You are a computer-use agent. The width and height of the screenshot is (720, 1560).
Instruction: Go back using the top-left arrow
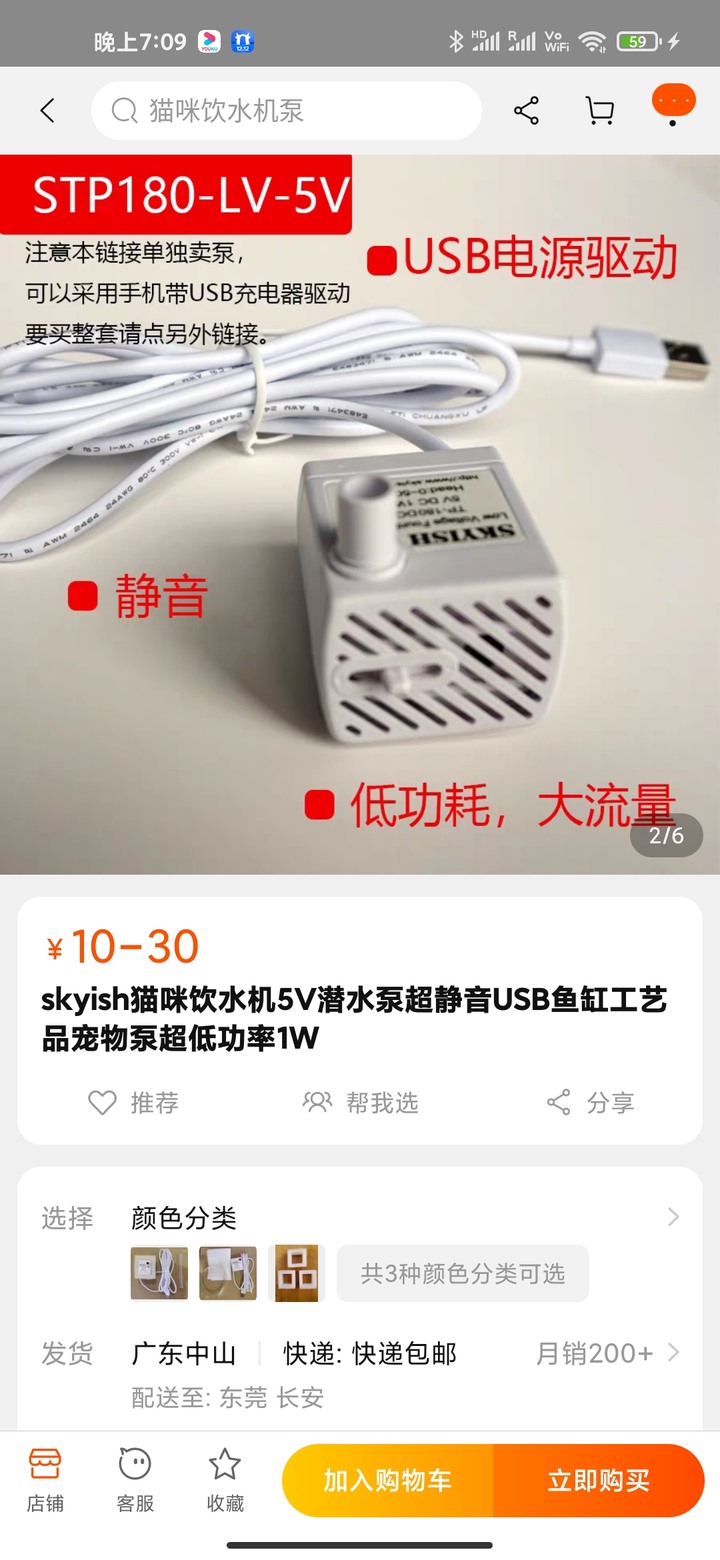(x=47, y=111)
